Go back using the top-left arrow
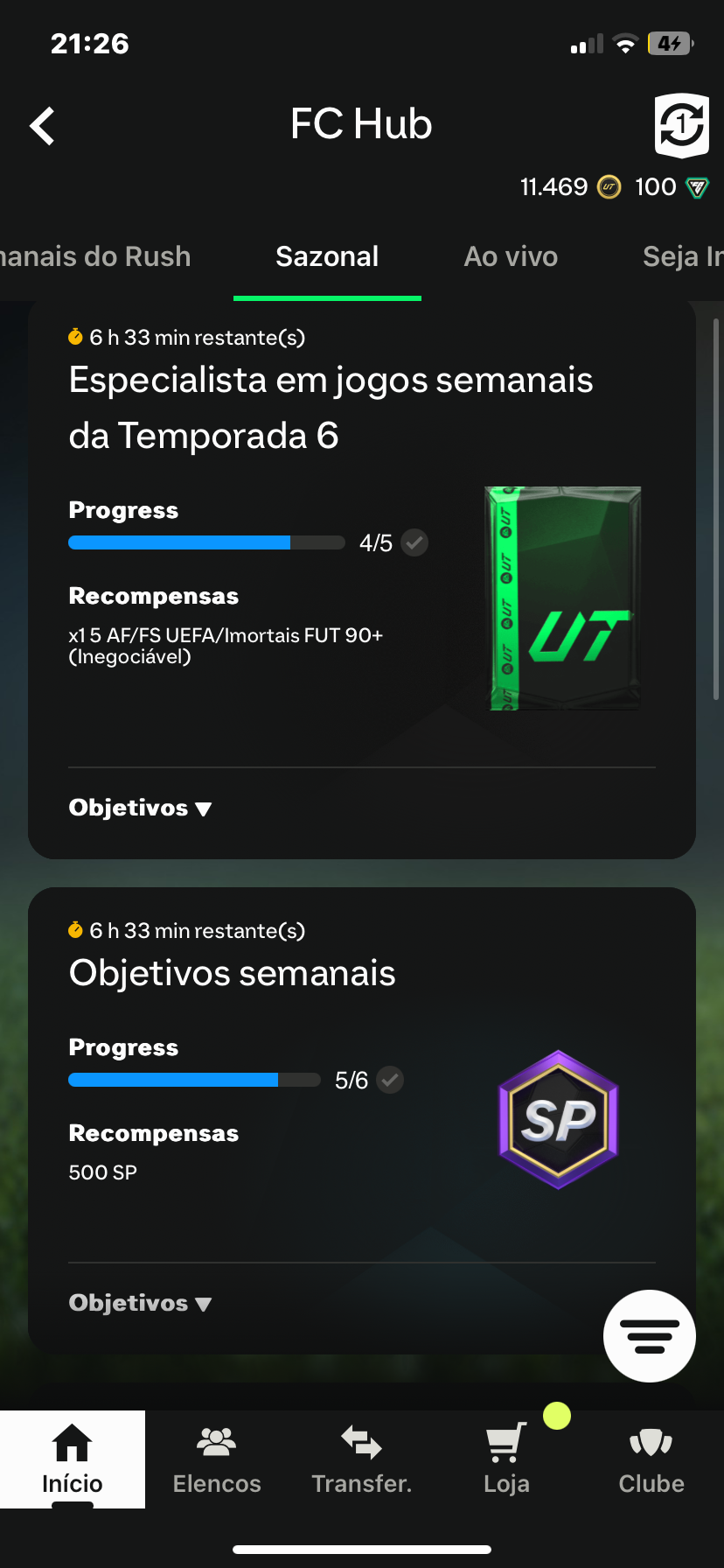 point(42,126)
